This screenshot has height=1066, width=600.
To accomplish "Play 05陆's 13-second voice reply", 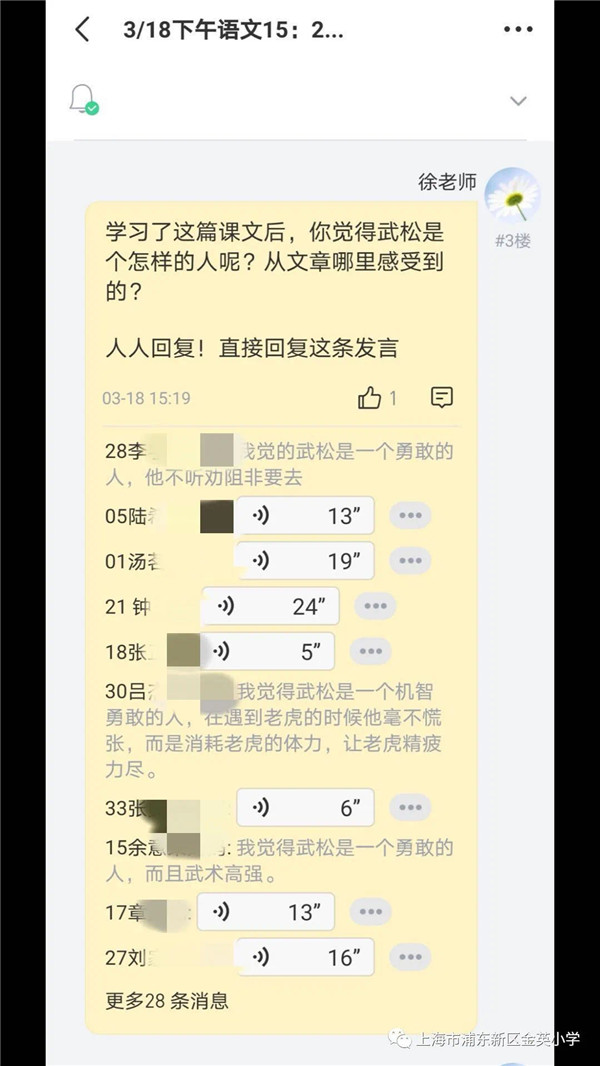I will pos(304,516).
